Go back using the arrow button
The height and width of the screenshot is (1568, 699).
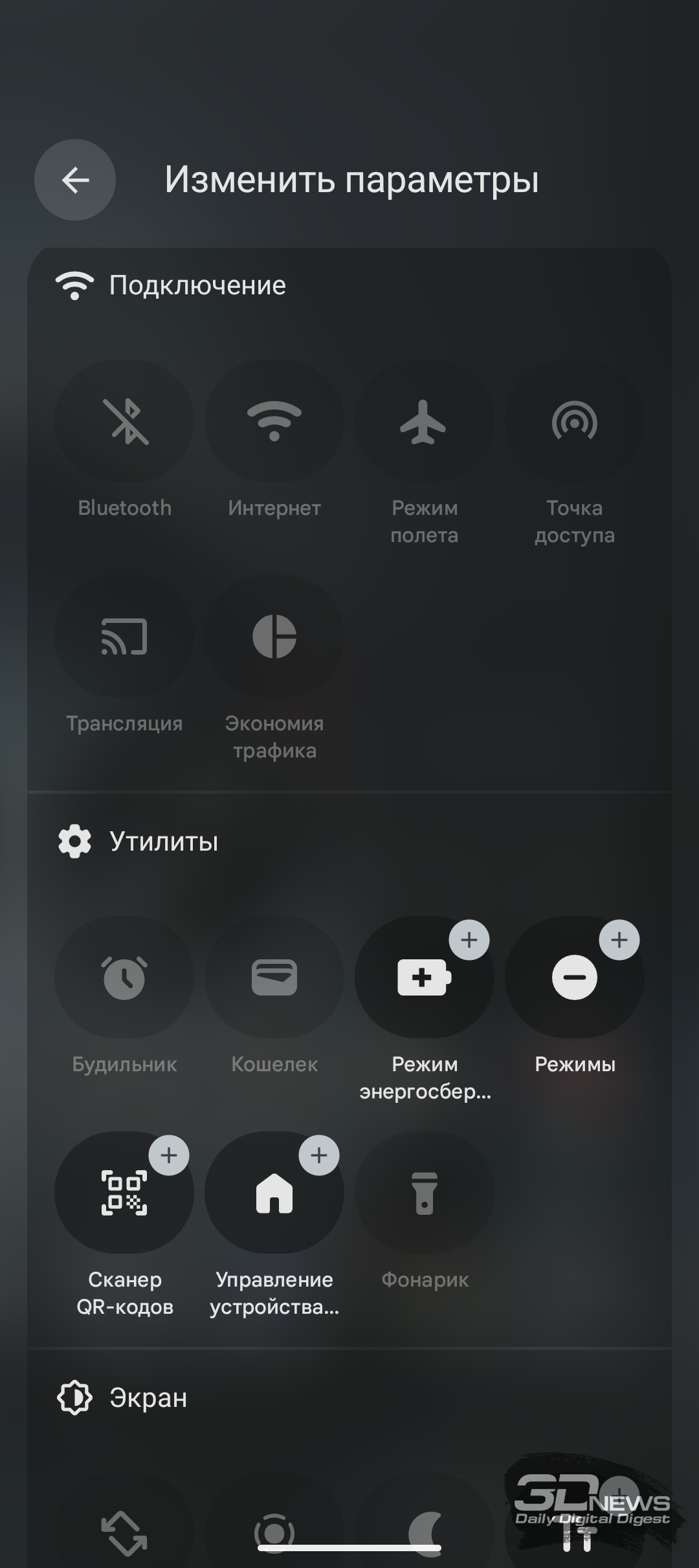click(75, 180)
